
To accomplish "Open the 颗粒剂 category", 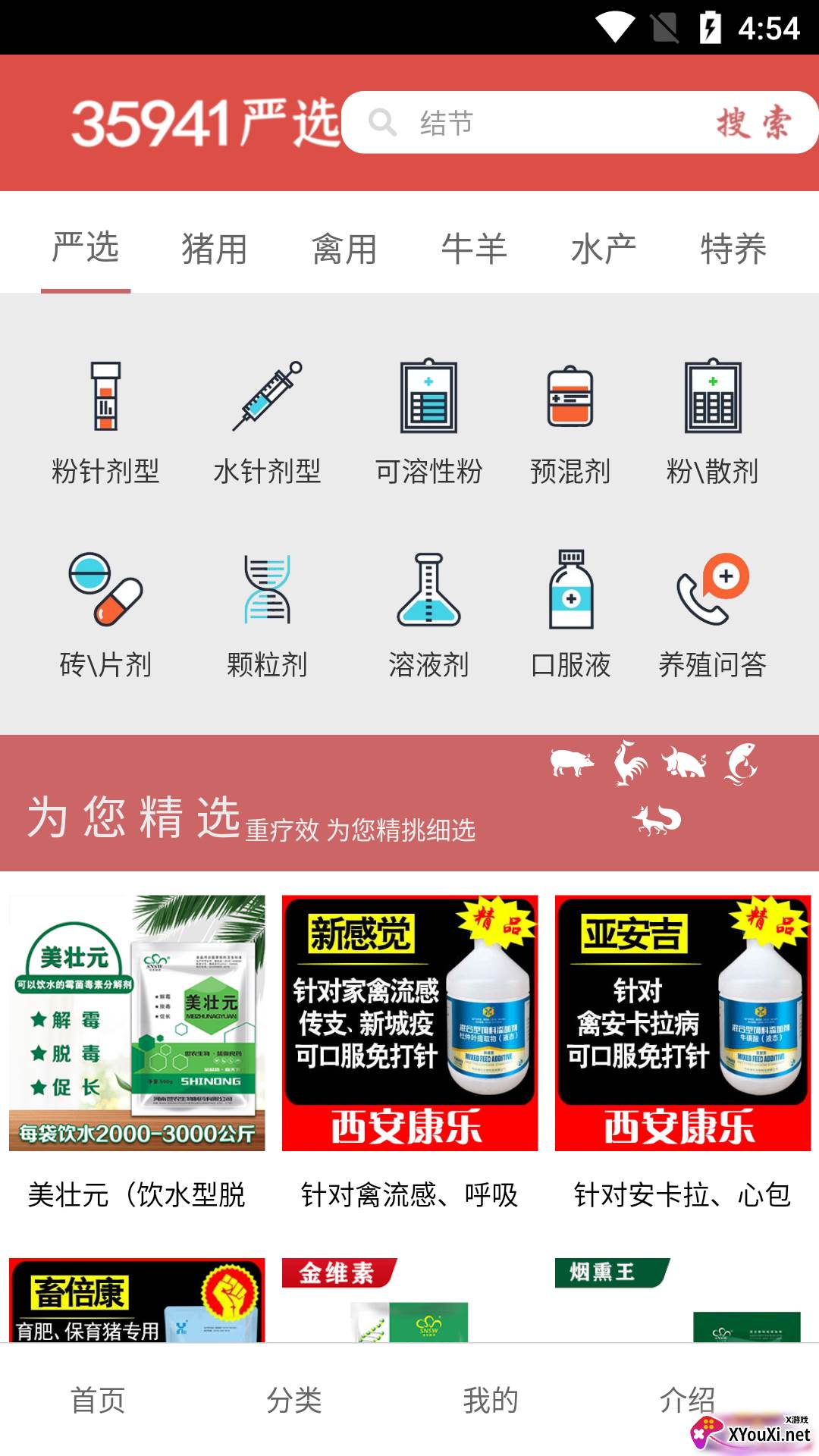I will [x=267, y=616].
